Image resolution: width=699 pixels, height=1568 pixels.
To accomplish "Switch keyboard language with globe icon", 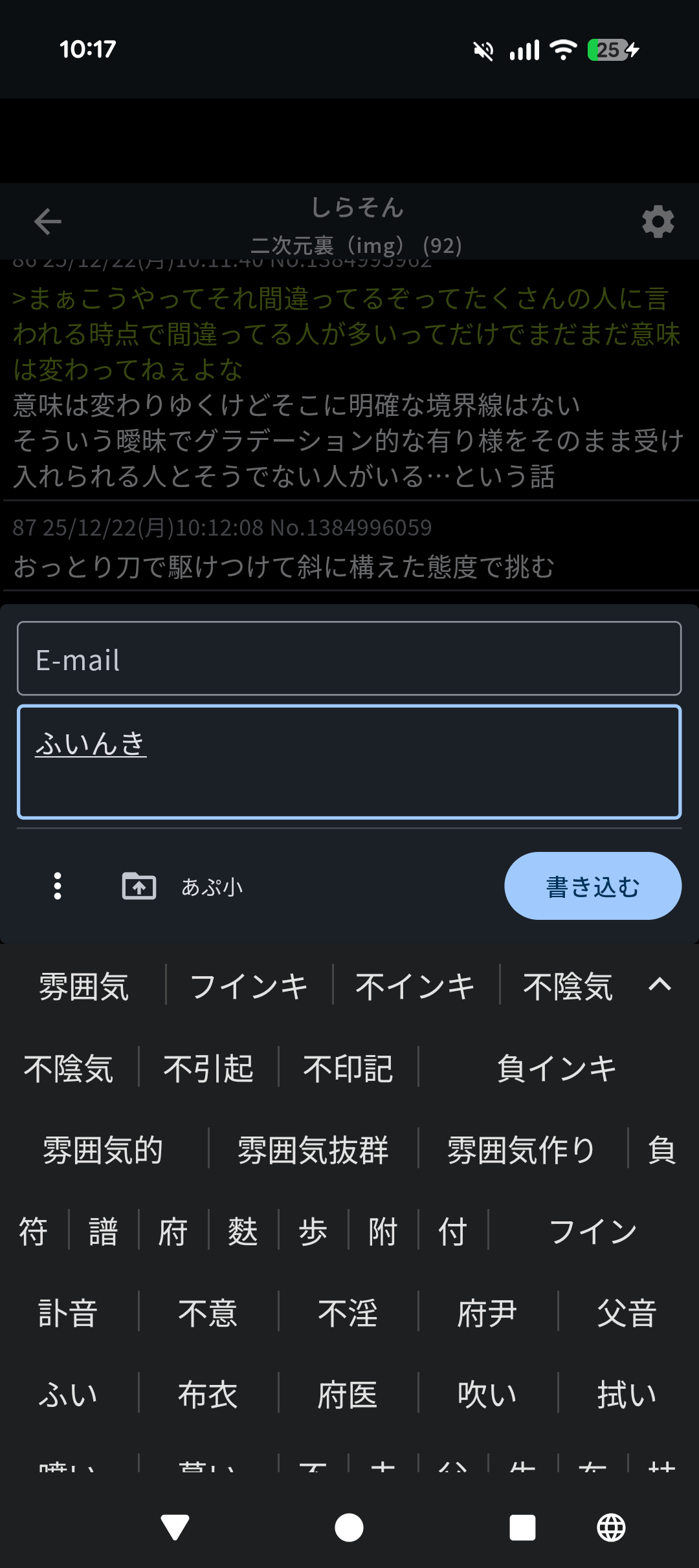I will tap(611, 1528).
